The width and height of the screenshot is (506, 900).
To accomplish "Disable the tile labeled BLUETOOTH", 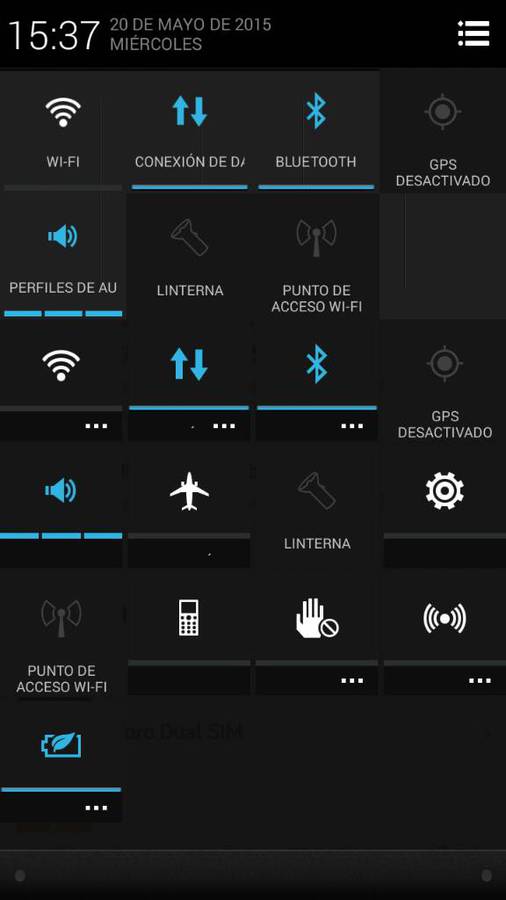I will pos(316,130).
